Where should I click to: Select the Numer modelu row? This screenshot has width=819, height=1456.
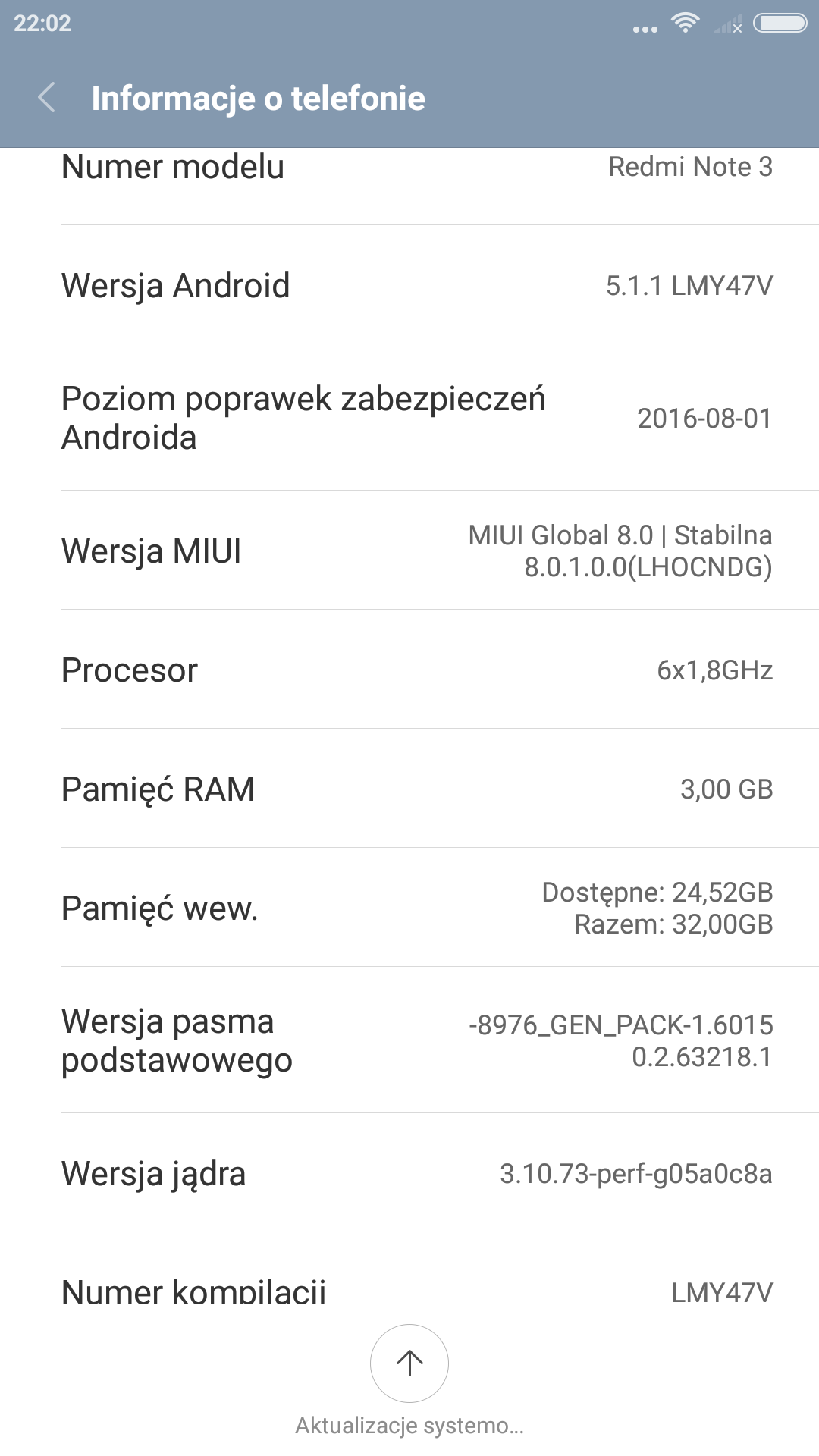coord(409,176)
